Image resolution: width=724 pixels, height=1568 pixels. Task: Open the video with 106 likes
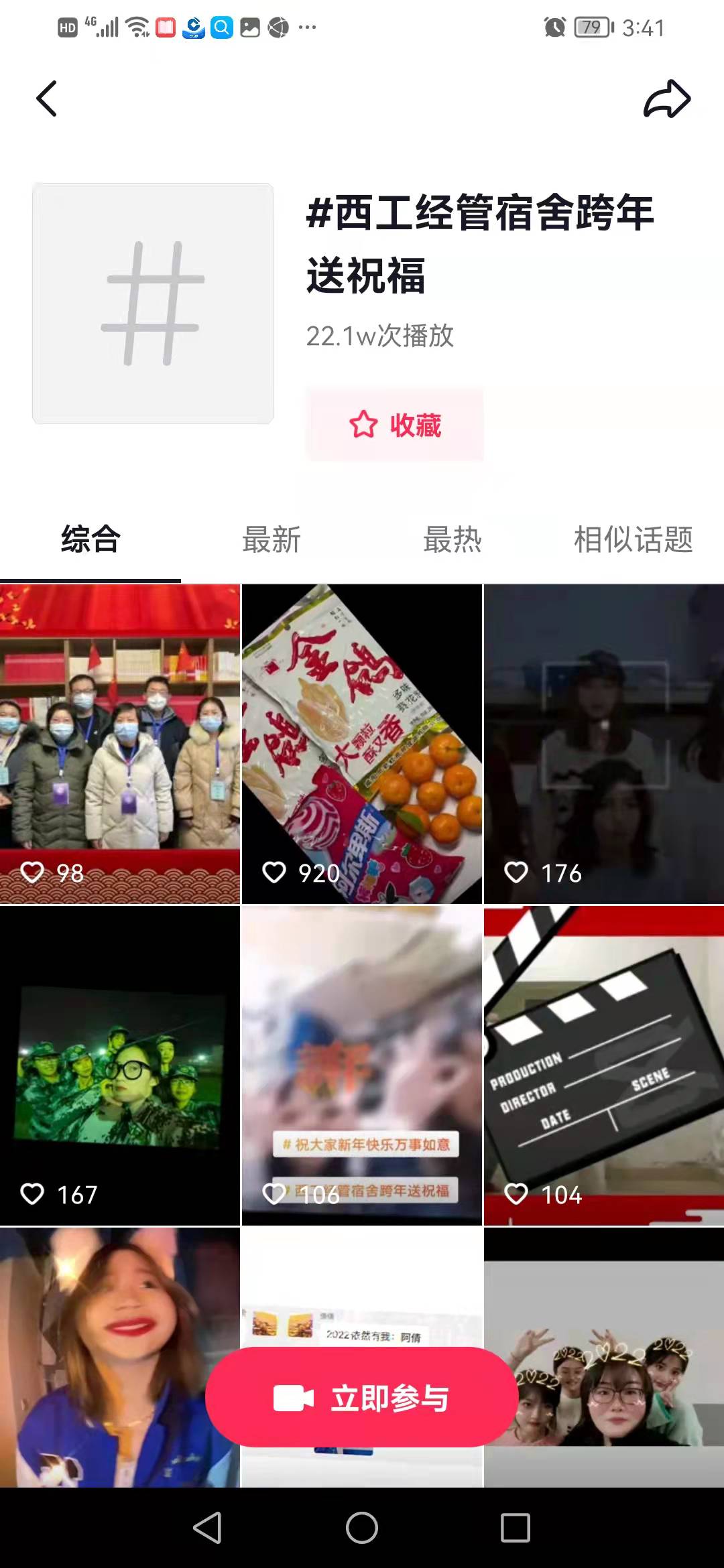[x=362, y=1065]
